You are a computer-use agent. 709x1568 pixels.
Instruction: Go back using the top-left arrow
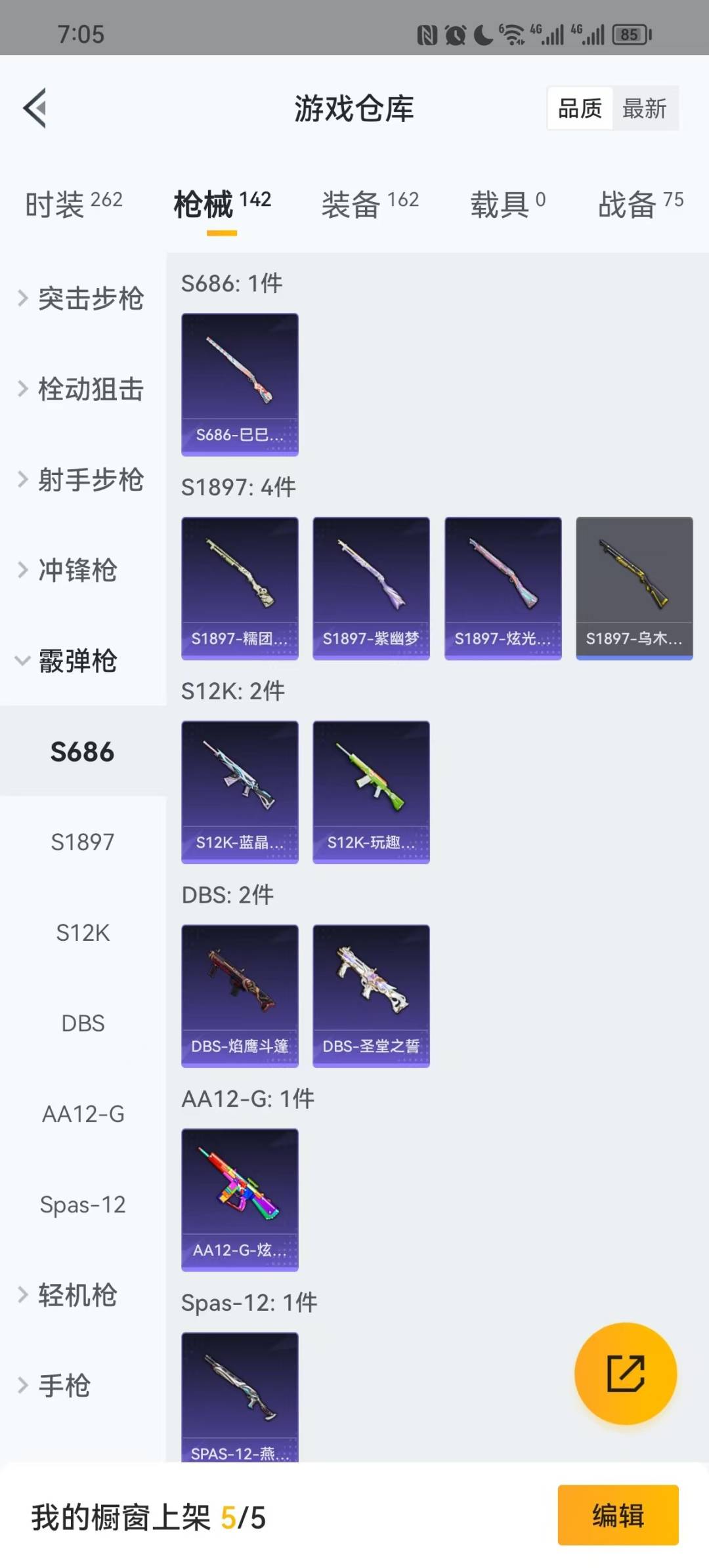[x=35, y=108]
